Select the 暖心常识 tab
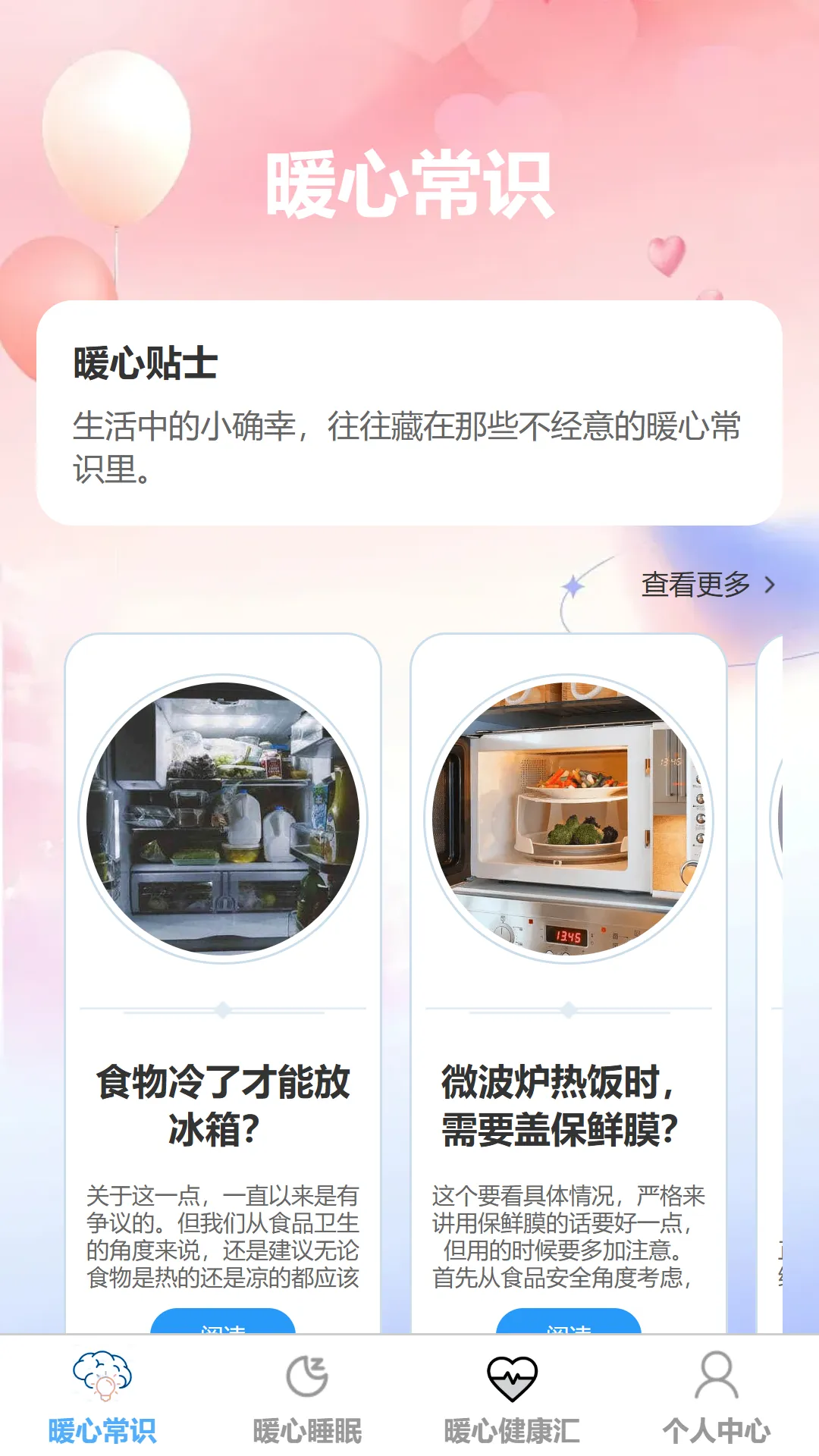This screenshot has height=1456, width=819. pos(102,1397)
